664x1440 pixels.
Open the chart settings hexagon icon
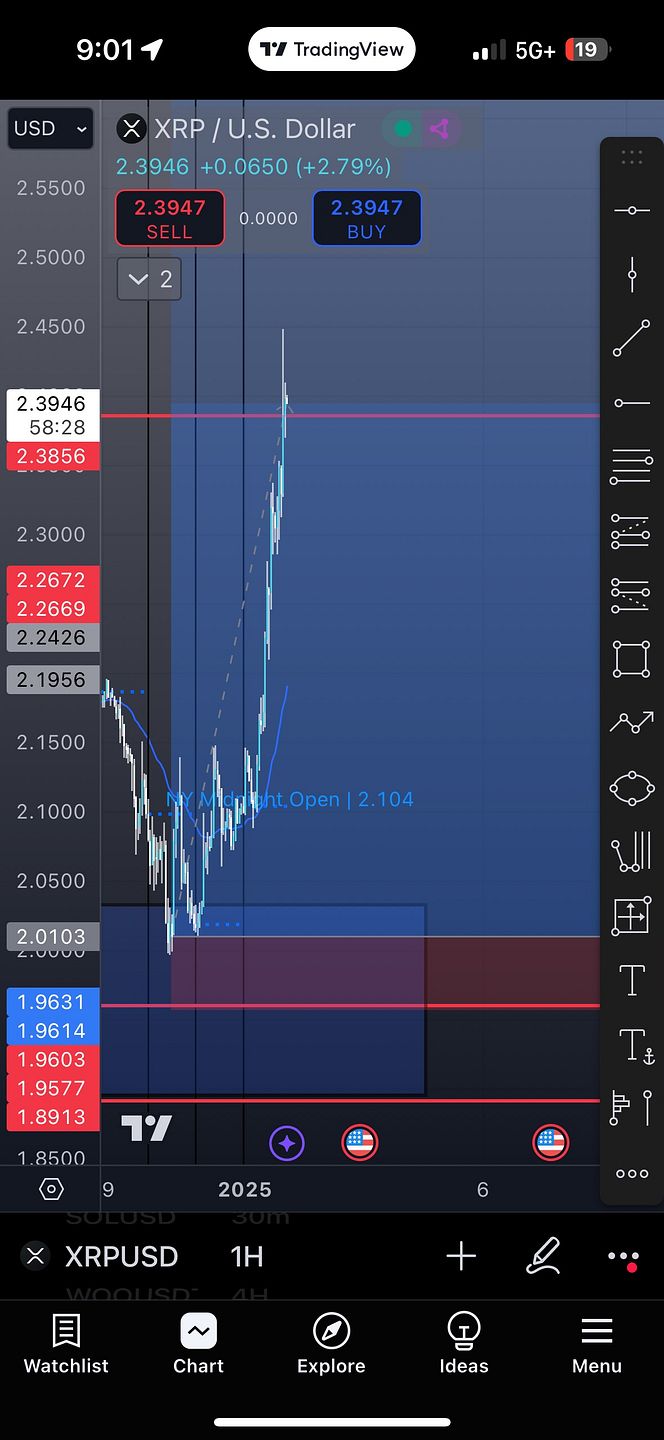[51, 1189]
